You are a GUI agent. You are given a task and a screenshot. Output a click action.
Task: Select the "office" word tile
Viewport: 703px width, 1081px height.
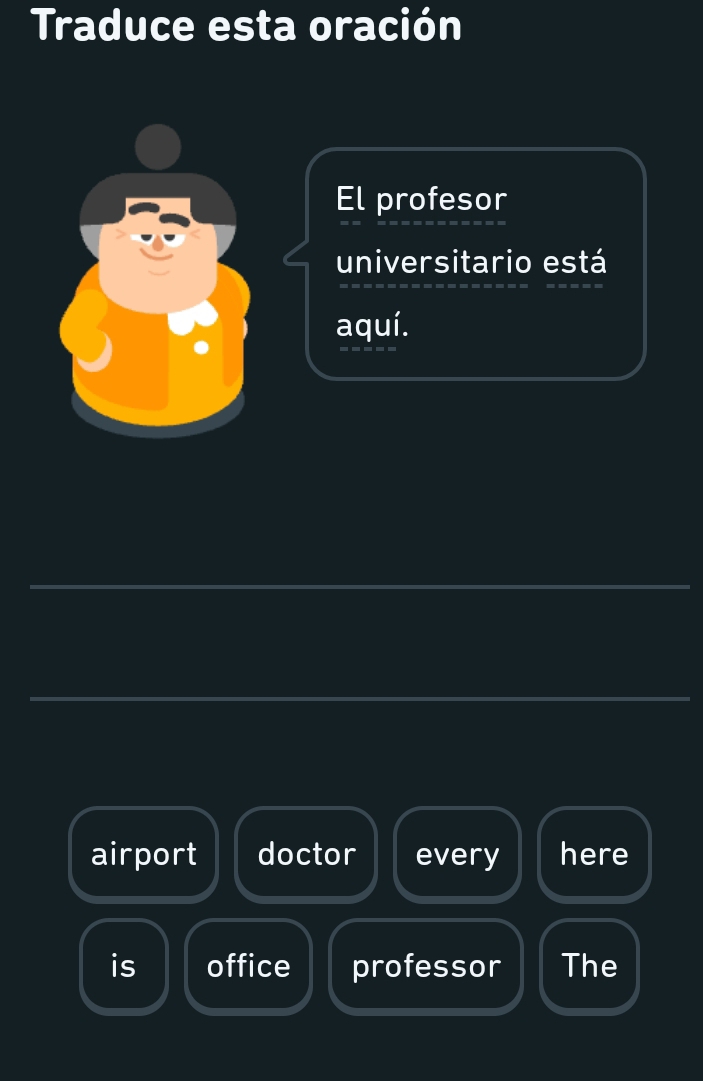248,966
